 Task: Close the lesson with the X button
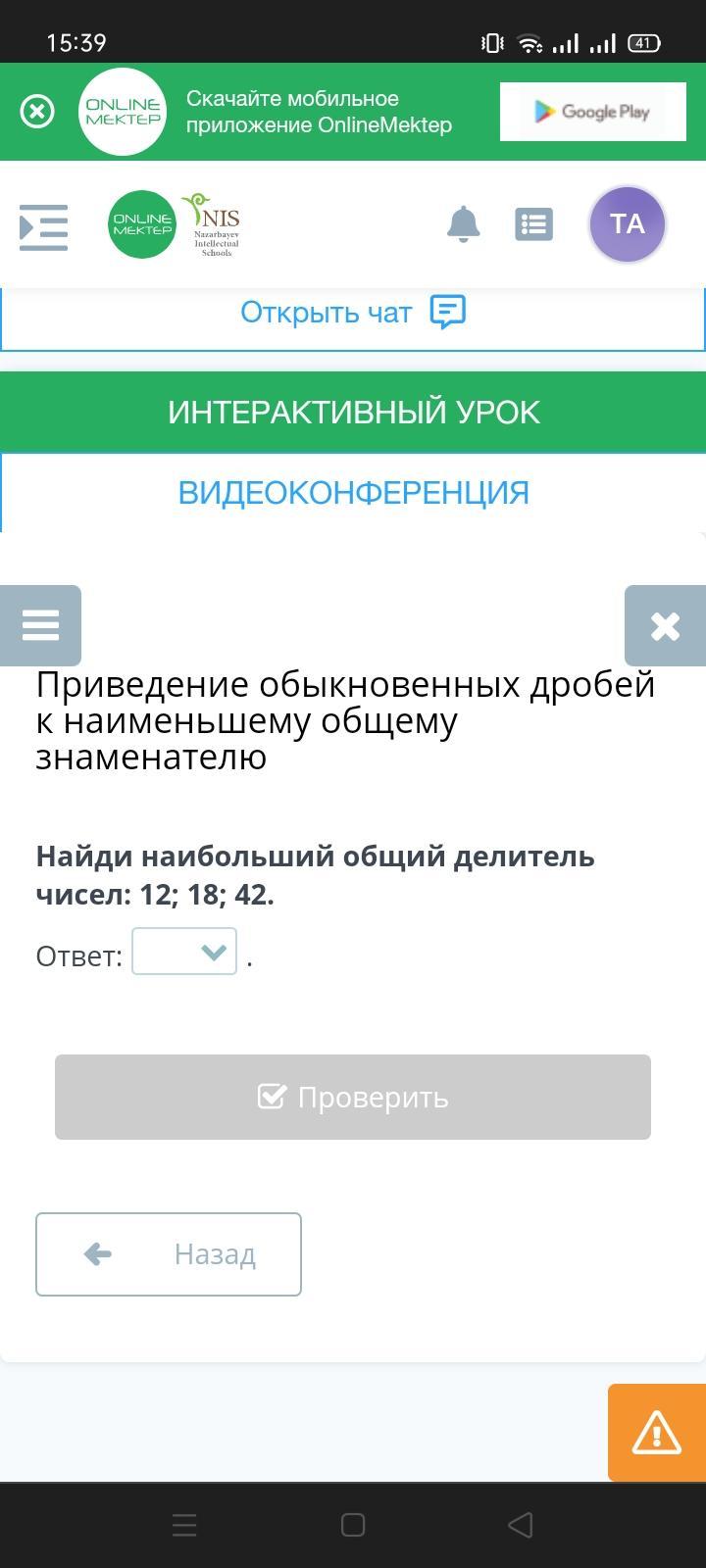tap(665, 625)
